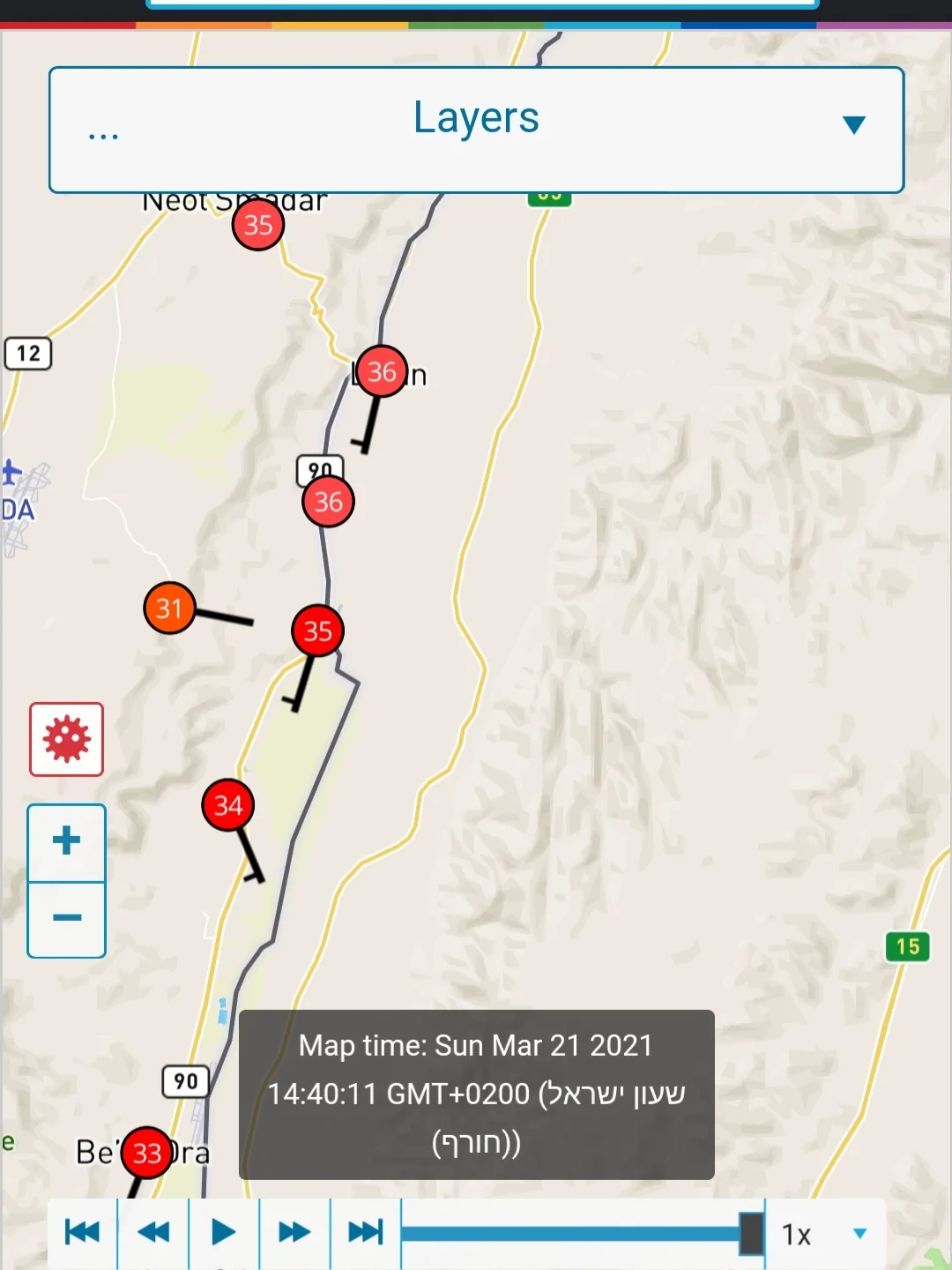The image size is (952, 1270).
Task: Zoom in the map with plus
Action: [x=67, y=841]
